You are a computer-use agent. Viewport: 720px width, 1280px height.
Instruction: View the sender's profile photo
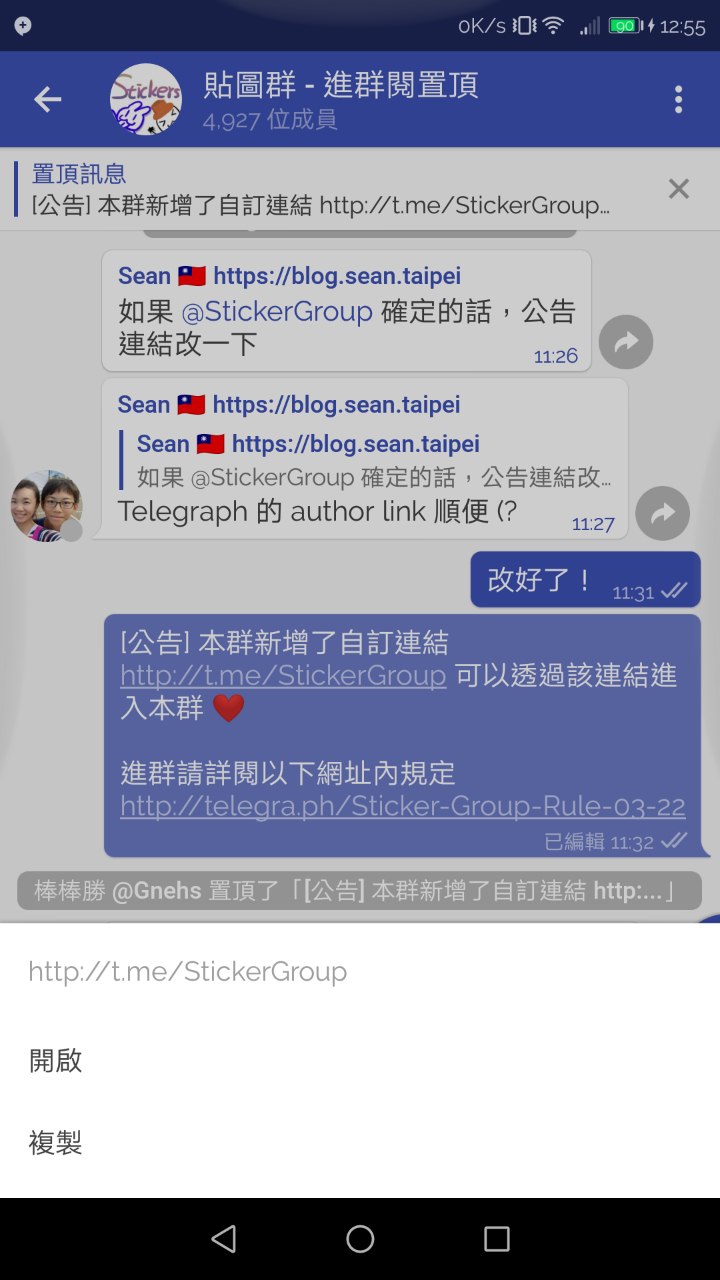(46, 506)
